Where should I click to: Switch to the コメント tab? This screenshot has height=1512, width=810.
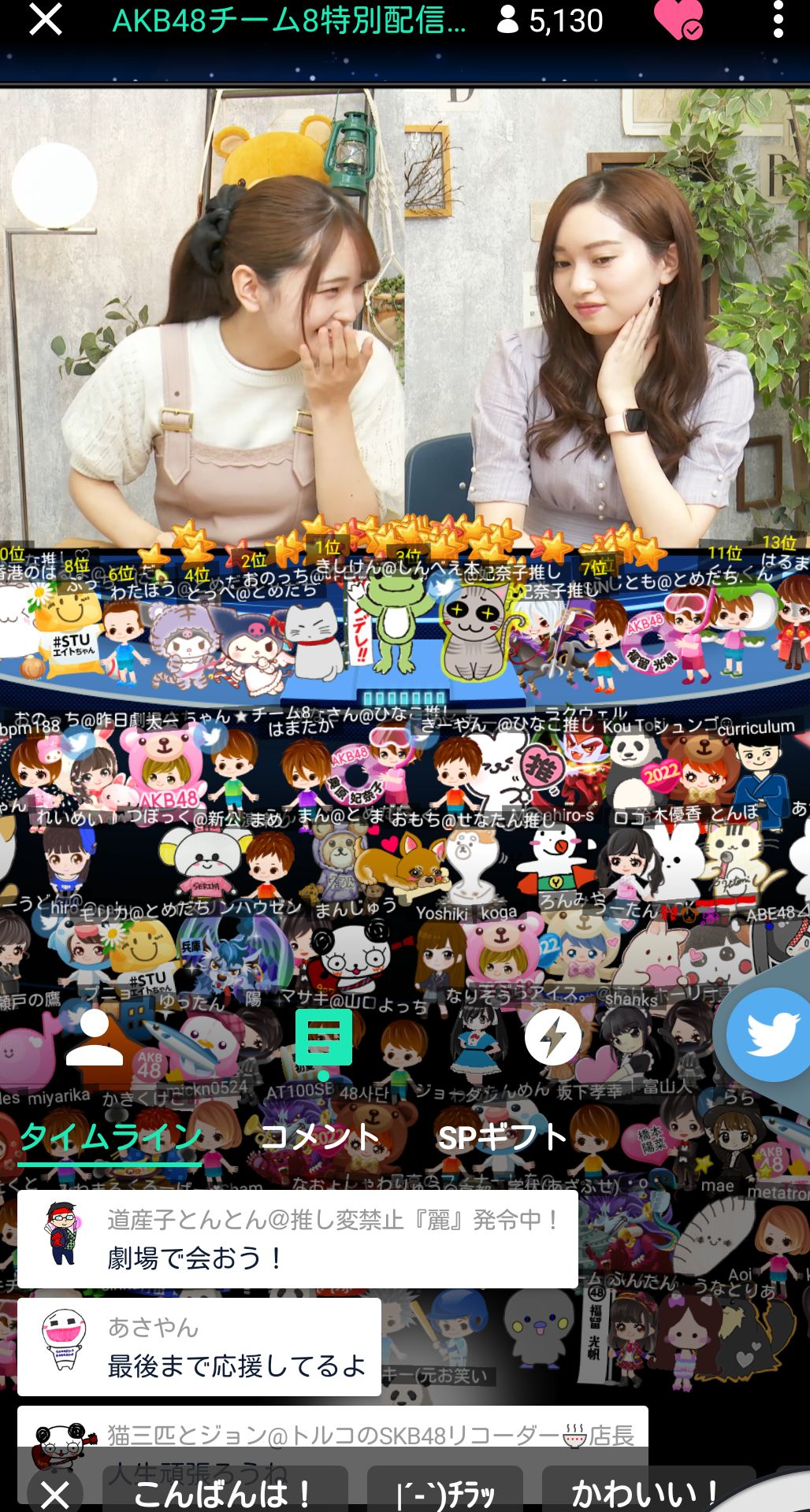tap(320, 1138)
